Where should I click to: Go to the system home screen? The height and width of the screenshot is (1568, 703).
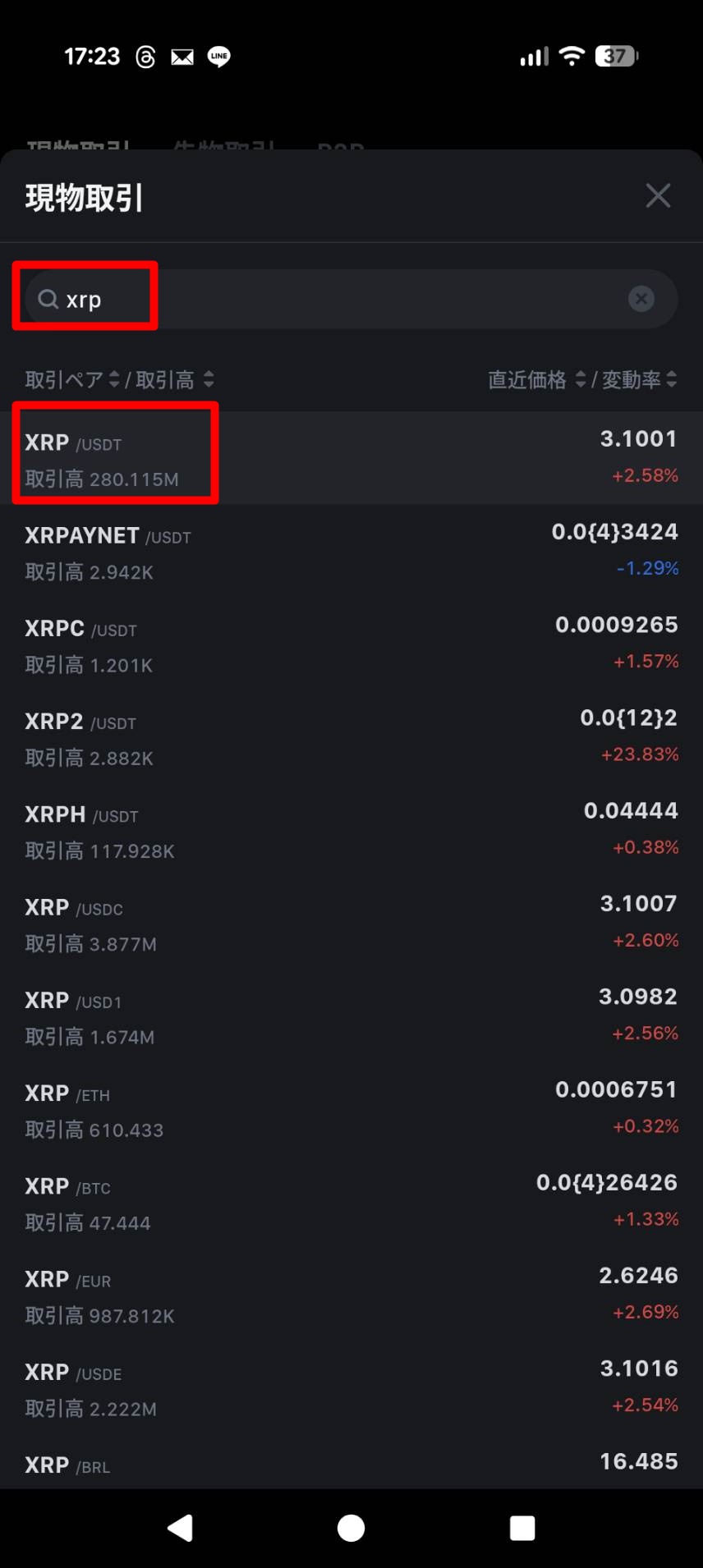tap(351, 1528)
